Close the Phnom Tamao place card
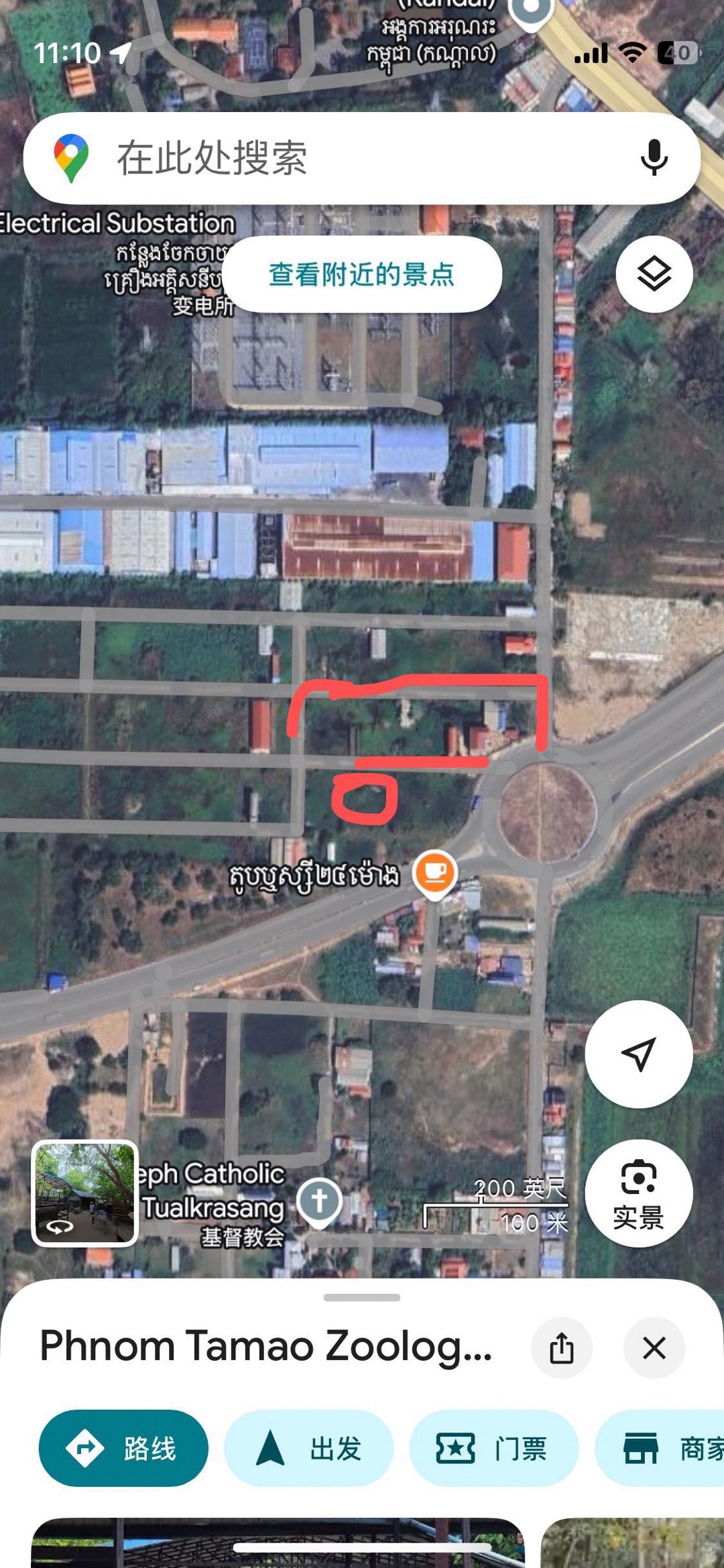This screenshot has width=724, height=1568. click(x=654, y=1347)
